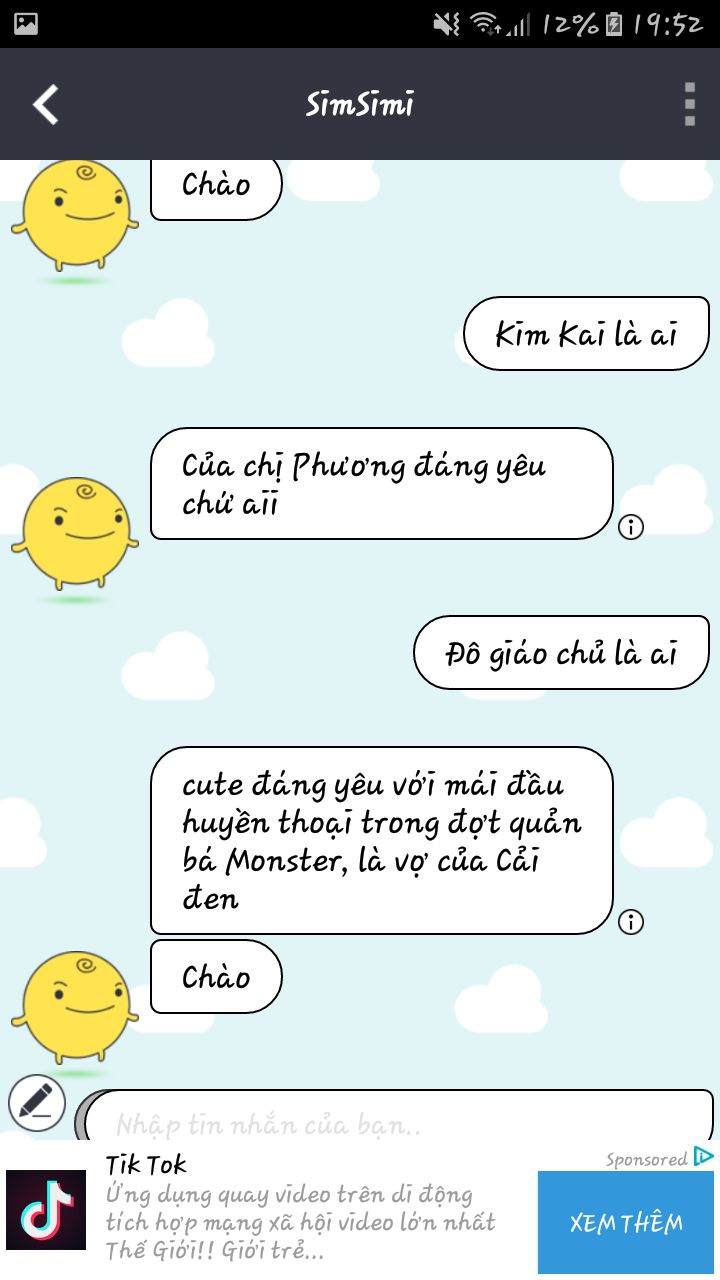Open the AdChoices icon next to Sponsored
Image resolution: width=720 pixels, height=1280 pixels.
tap(704, 1157)
